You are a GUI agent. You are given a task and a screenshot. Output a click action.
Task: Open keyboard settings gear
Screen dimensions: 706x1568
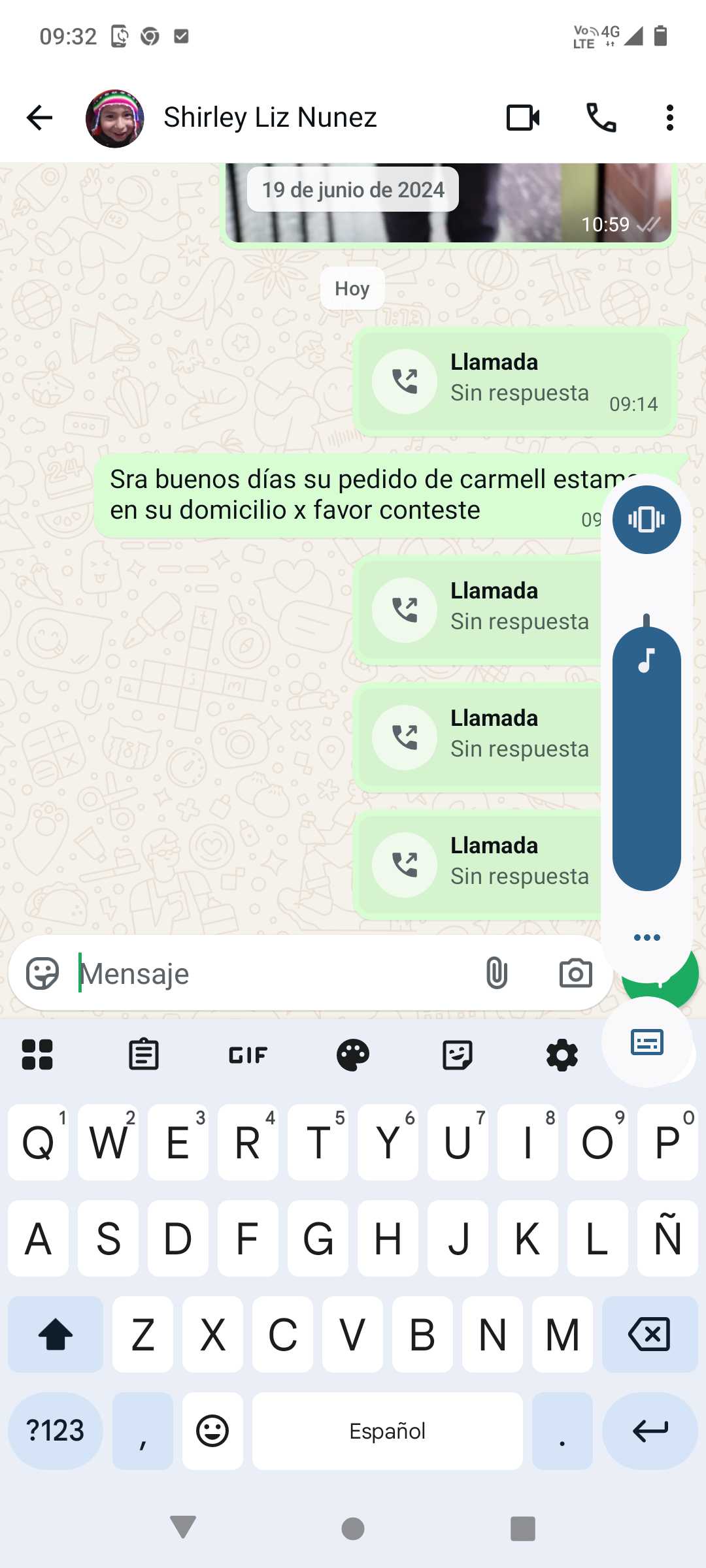click(562, 1054)
